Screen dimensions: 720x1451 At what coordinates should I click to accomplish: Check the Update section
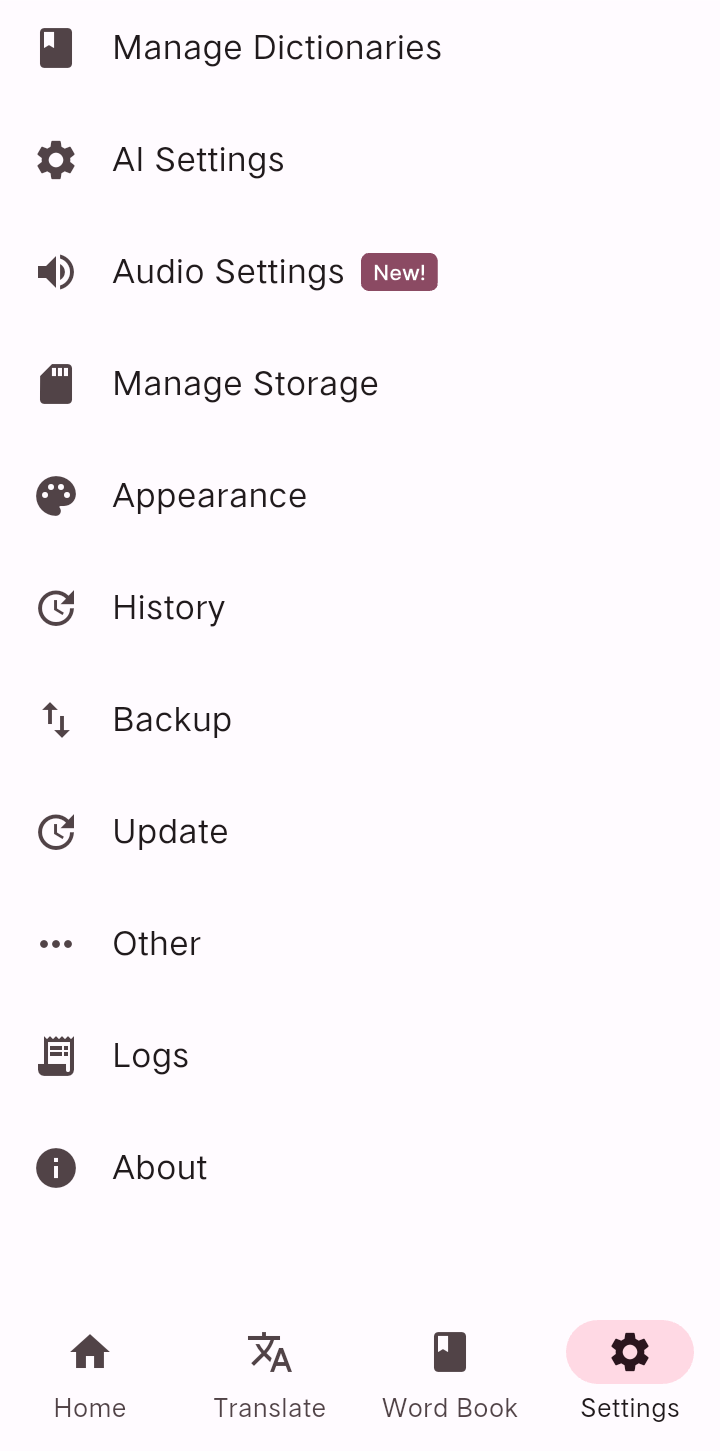[170, 832]
